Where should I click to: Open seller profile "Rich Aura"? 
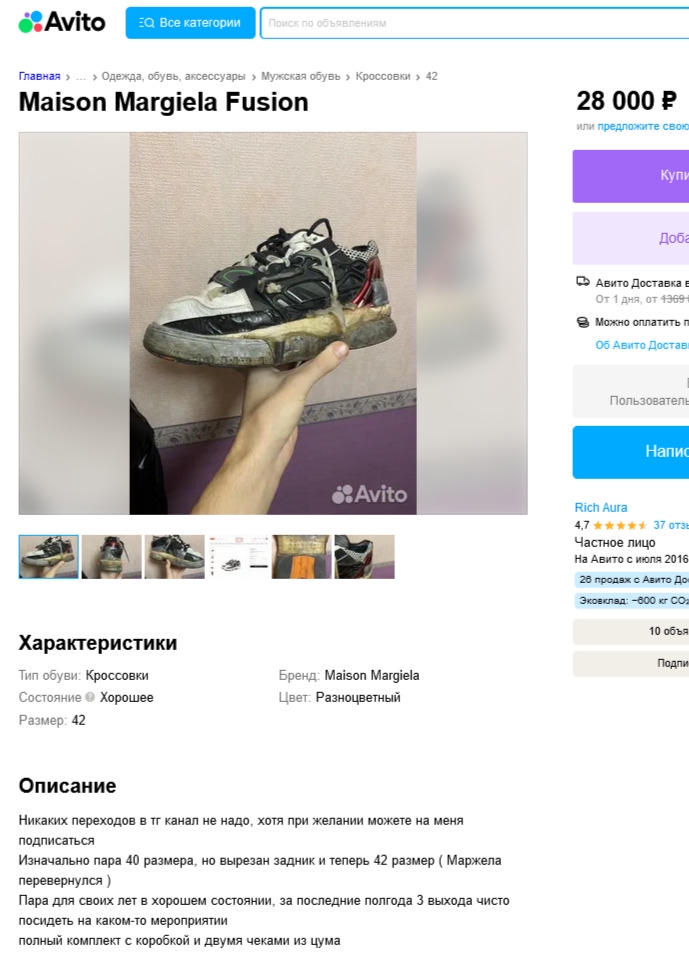coord(601,508)
